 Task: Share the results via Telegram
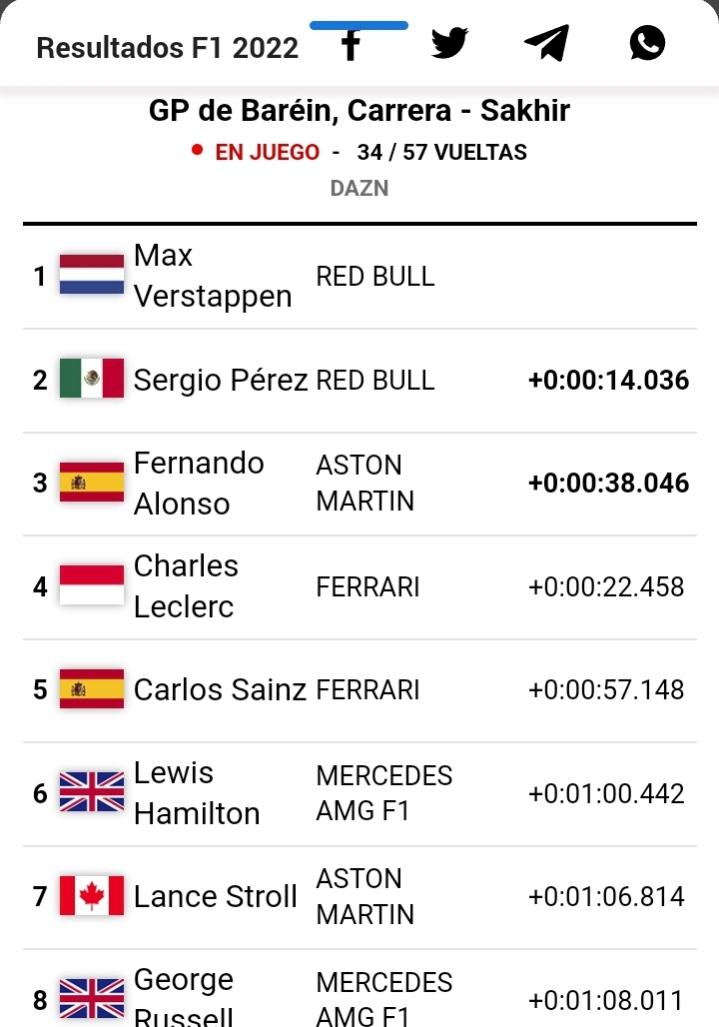(547, 43)
